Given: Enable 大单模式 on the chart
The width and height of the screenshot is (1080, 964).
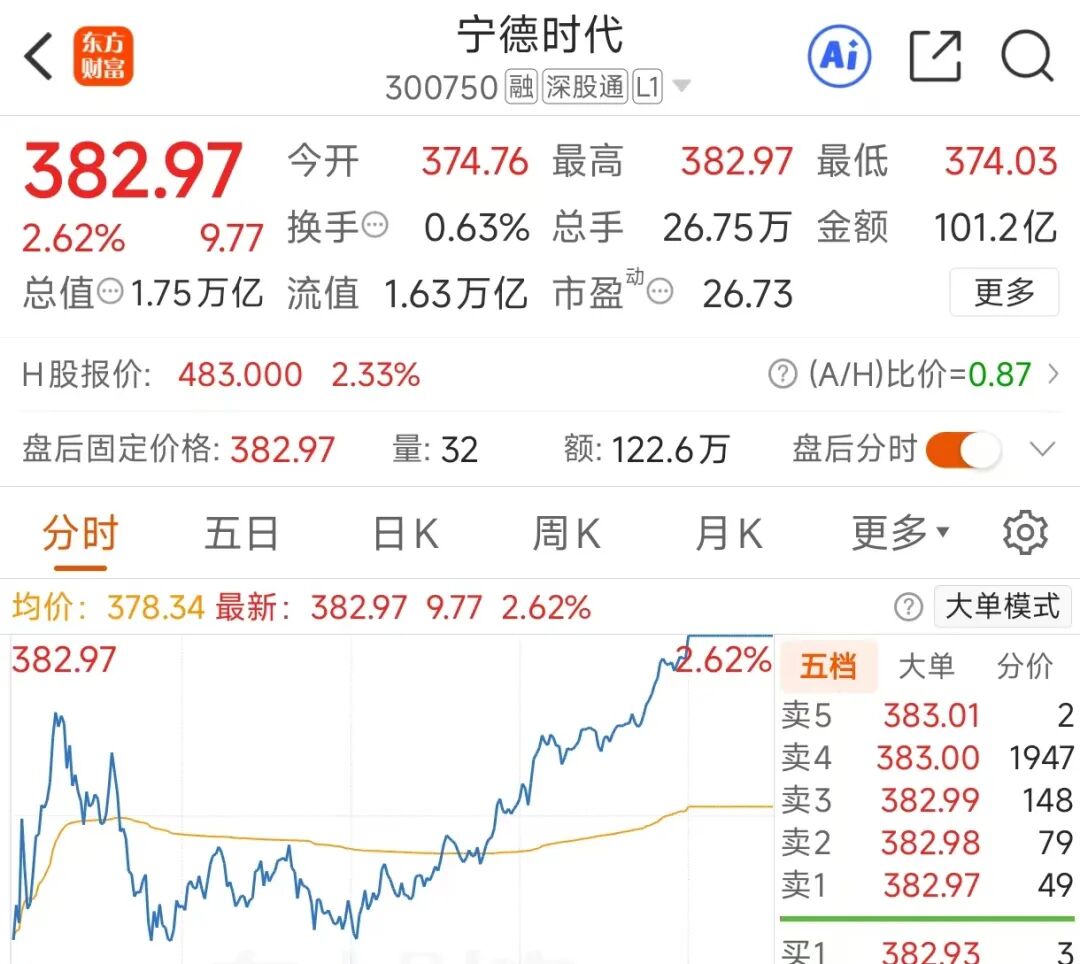Looking at the screenshot, I should [1003, 607].
